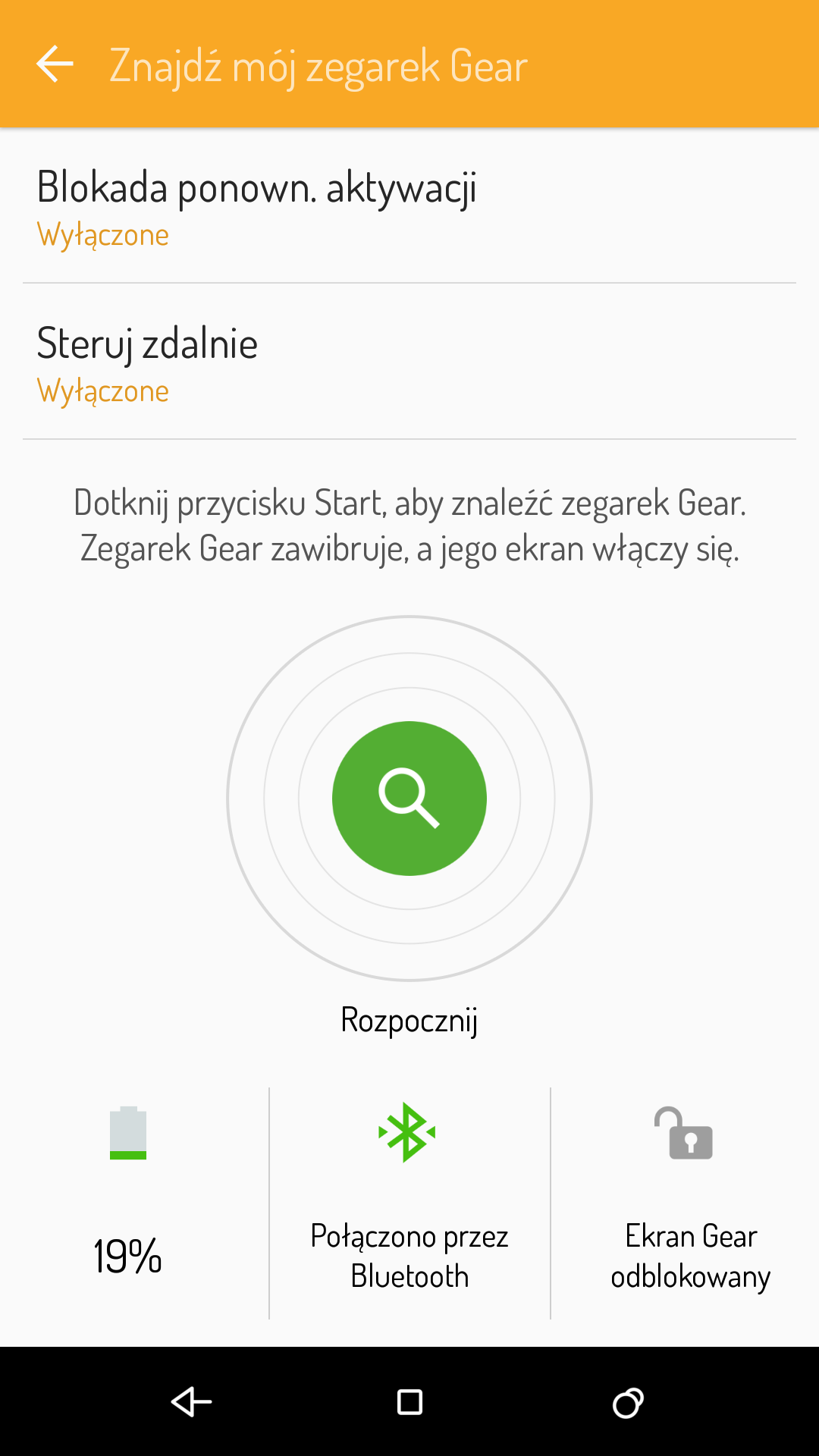Open Blokada ponown. aktywacji setting
Screen dimensions: 819x1456
[x=409, y=207]
